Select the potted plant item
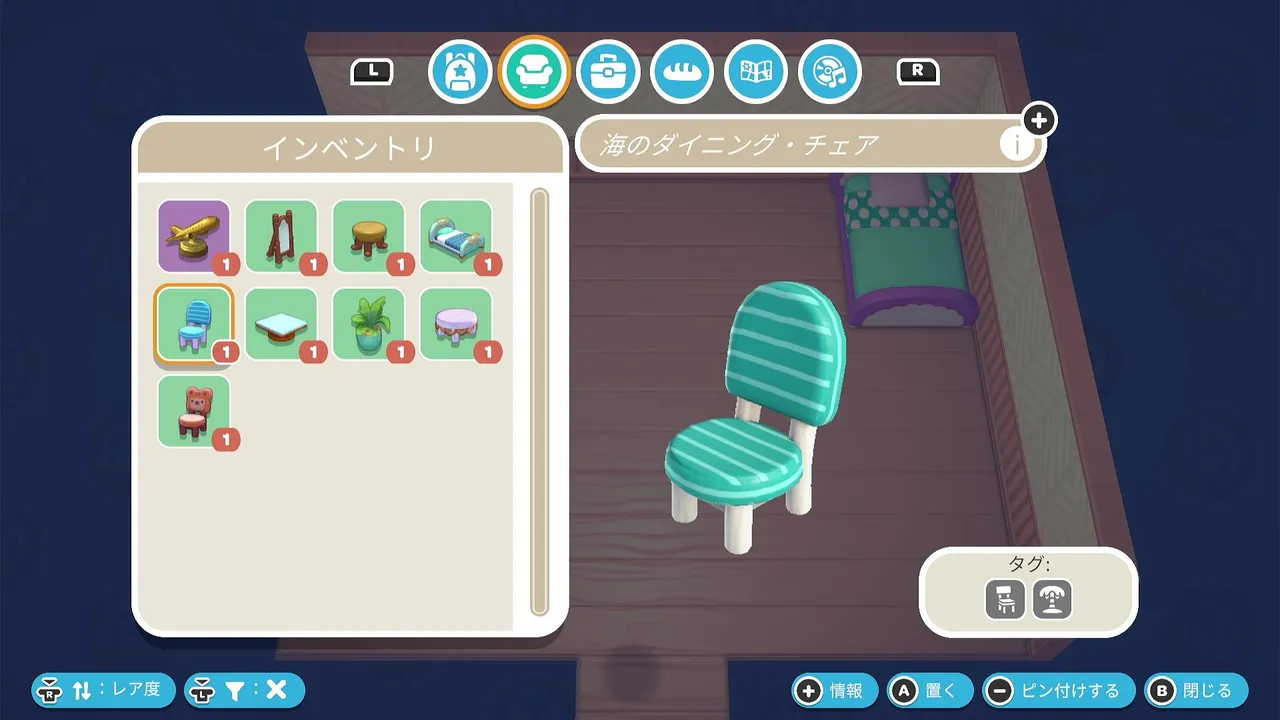This screenshot has height=720, width=1280. click(x=368, y=324)
